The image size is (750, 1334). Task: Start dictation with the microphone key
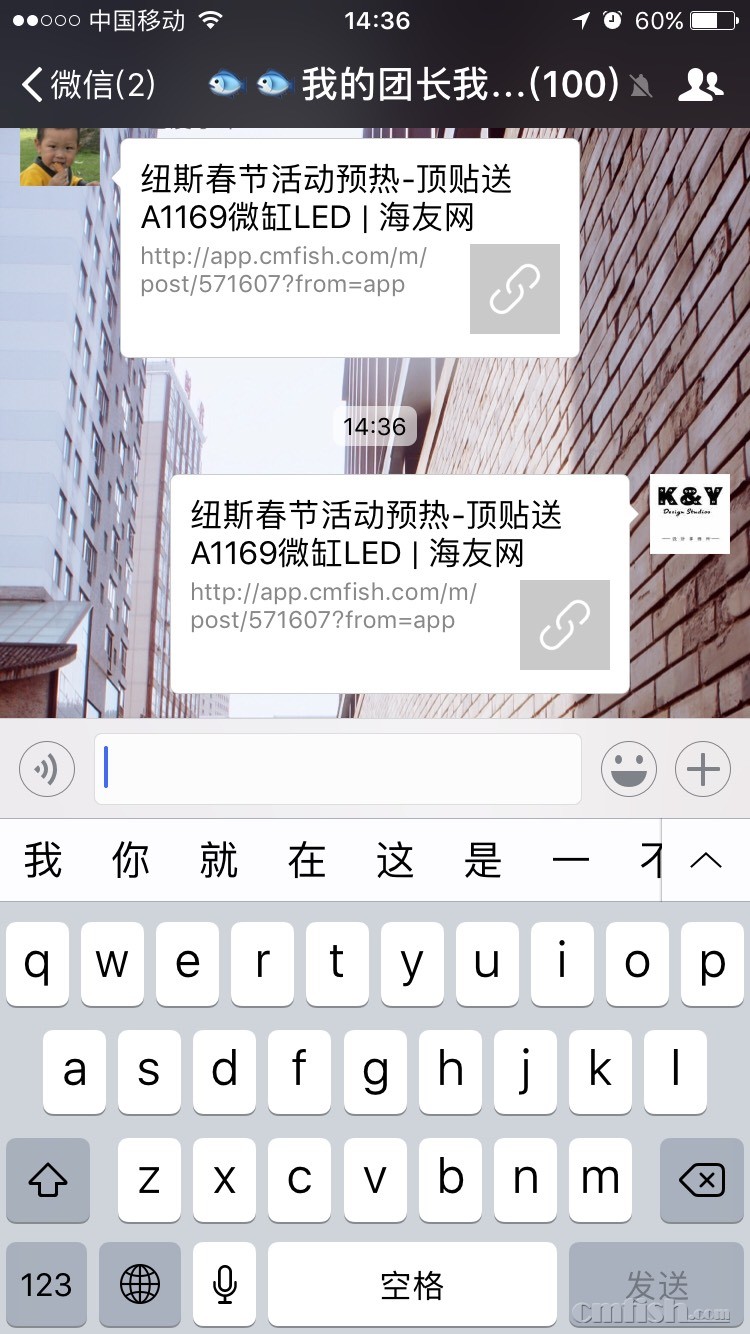click(225, 1284)
